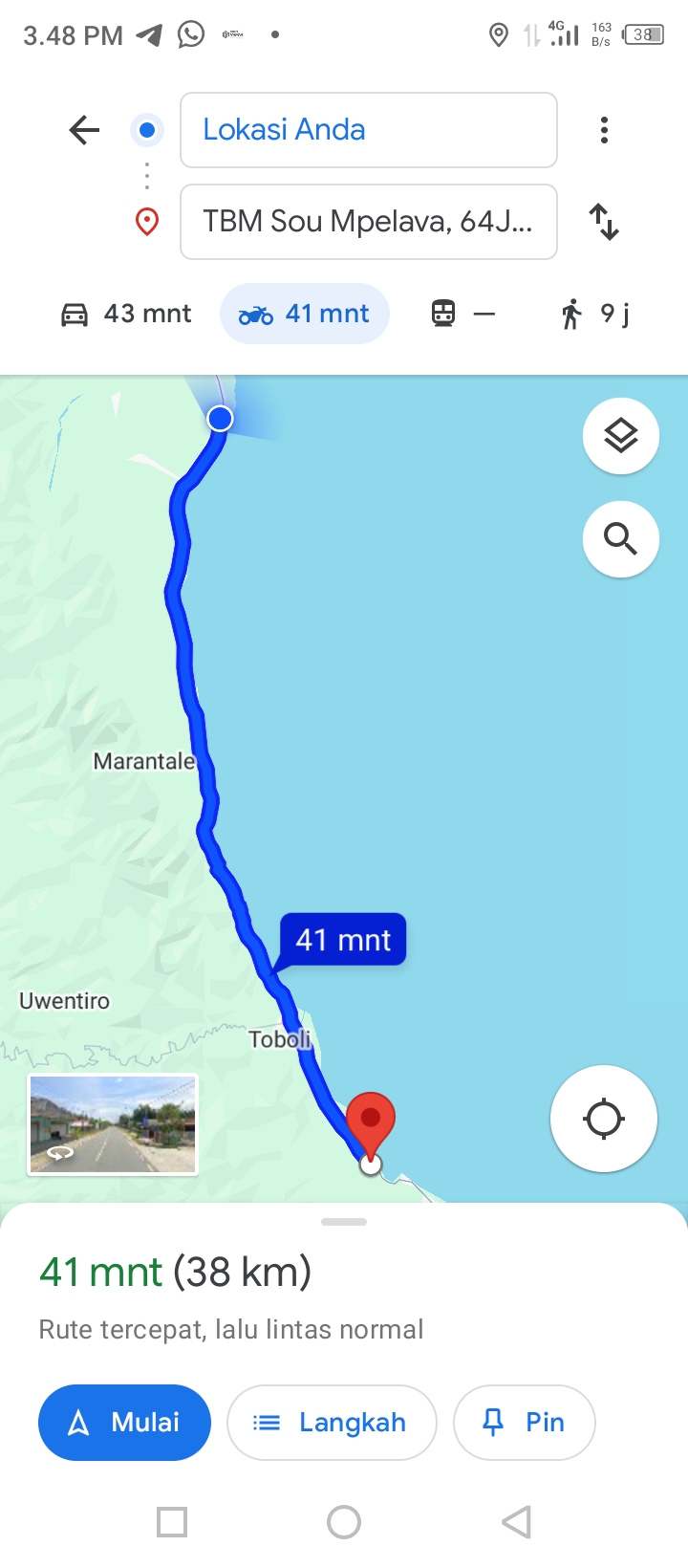Swap start and destination locations
This screenshot has width=688, height=1568.
[604, 222]
